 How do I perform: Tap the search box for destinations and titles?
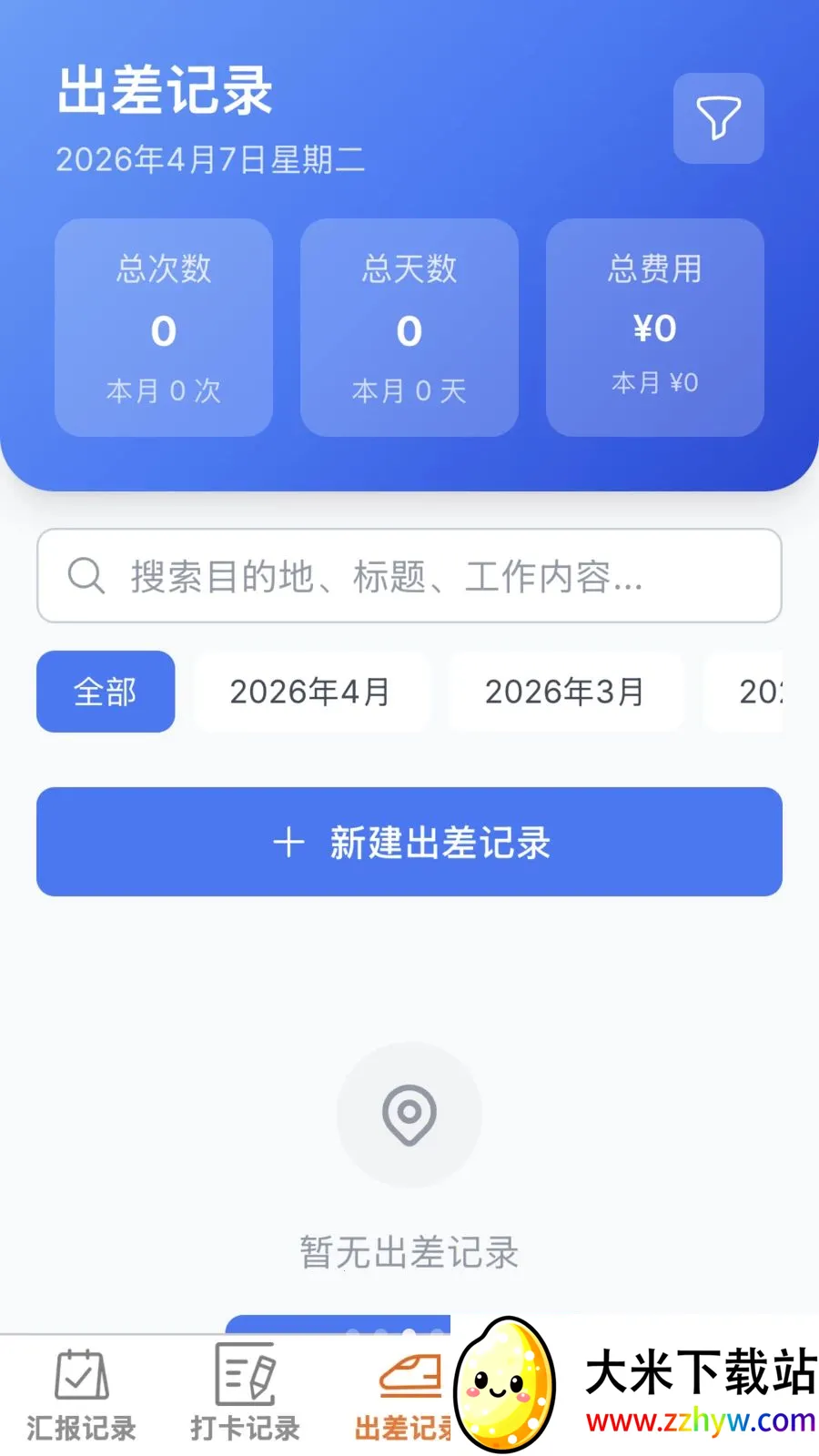(x=409, y=576)
